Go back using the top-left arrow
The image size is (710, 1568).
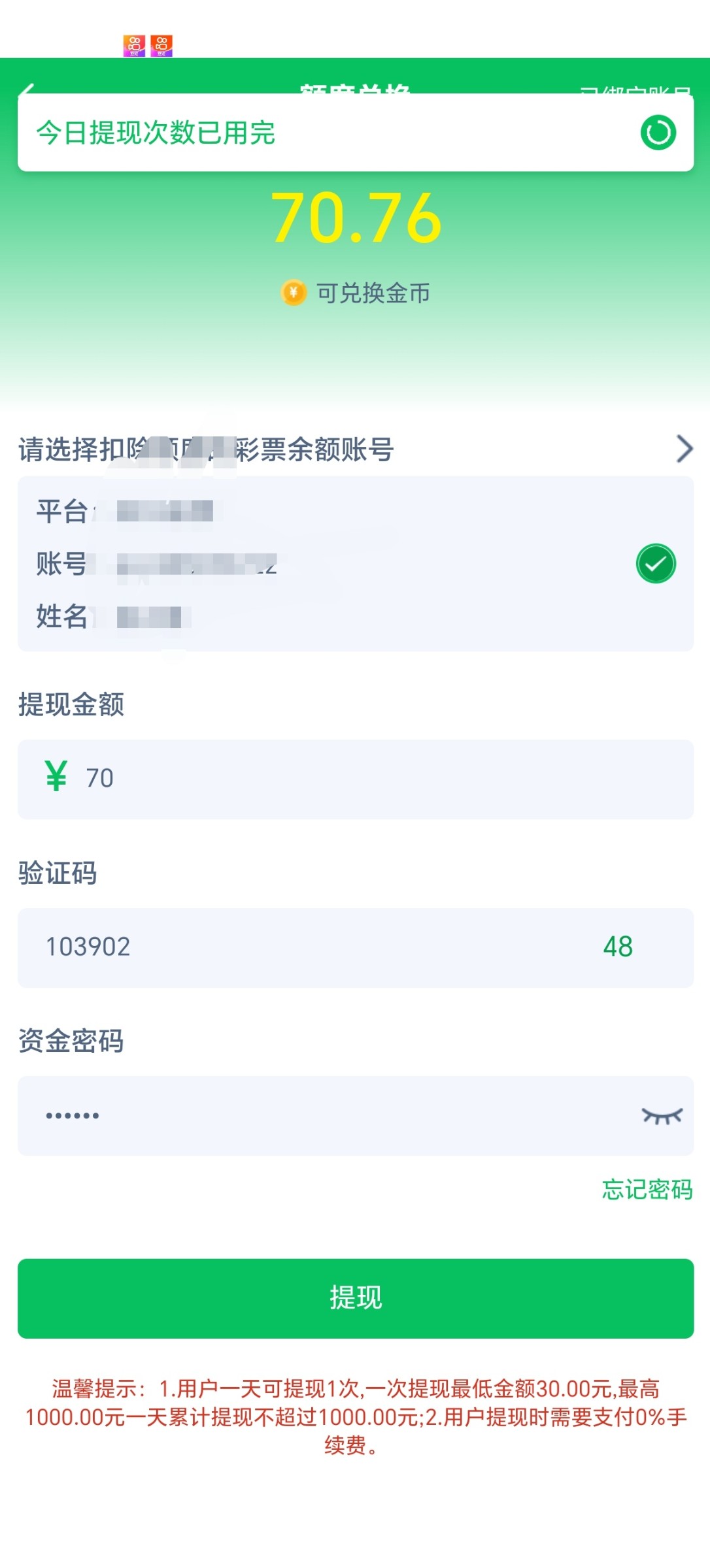click(x=26, y=89)
